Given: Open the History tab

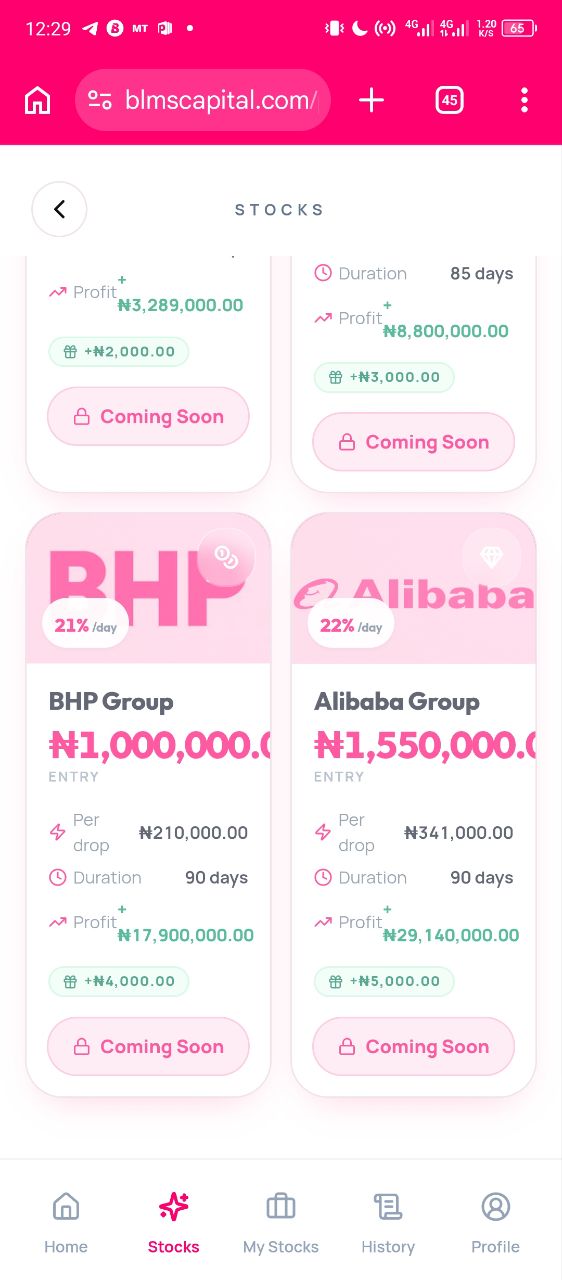Looking at the screenshot, I should point(388,1222).
